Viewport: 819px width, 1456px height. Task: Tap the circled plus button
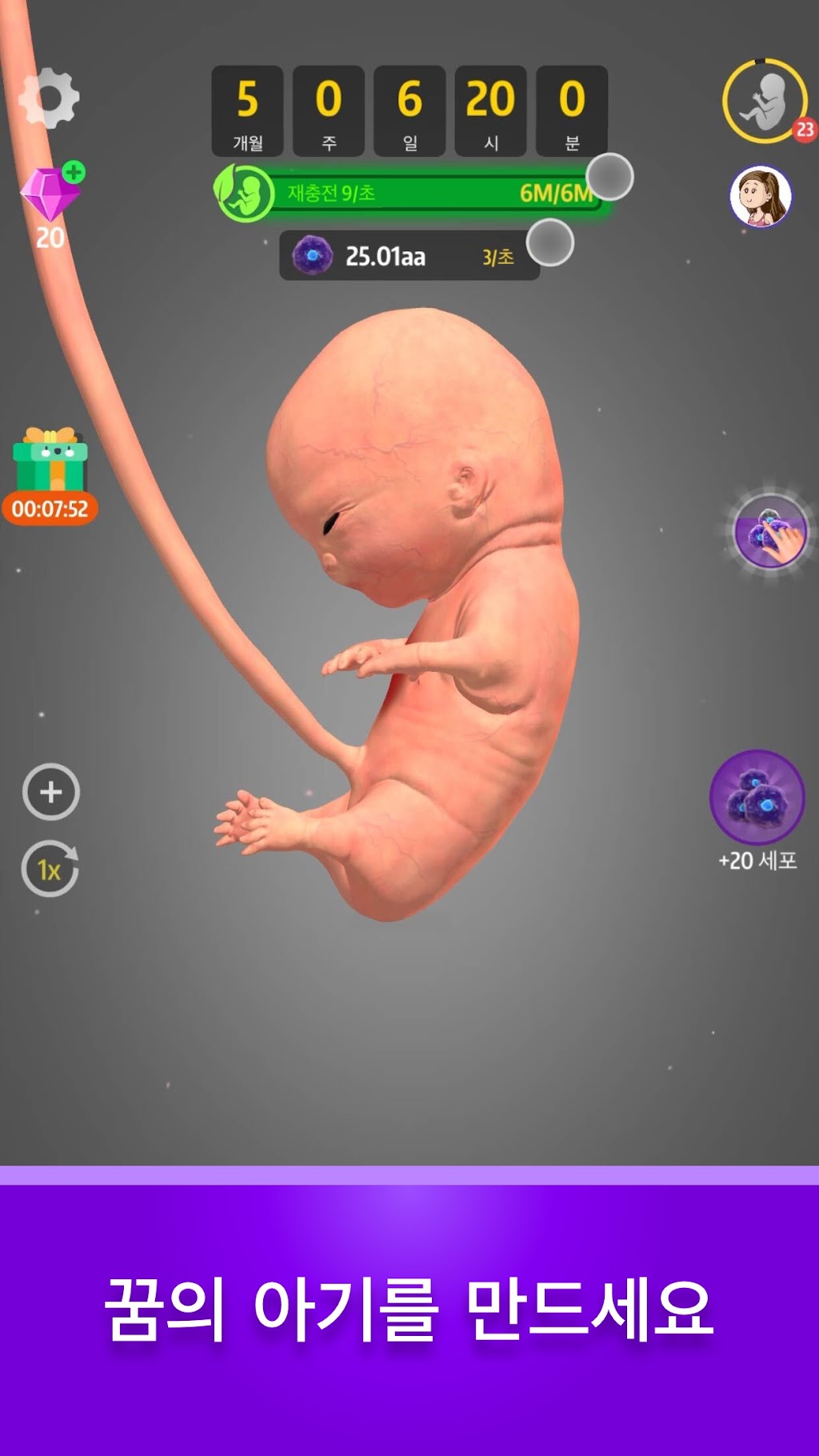tap(50, 792)
